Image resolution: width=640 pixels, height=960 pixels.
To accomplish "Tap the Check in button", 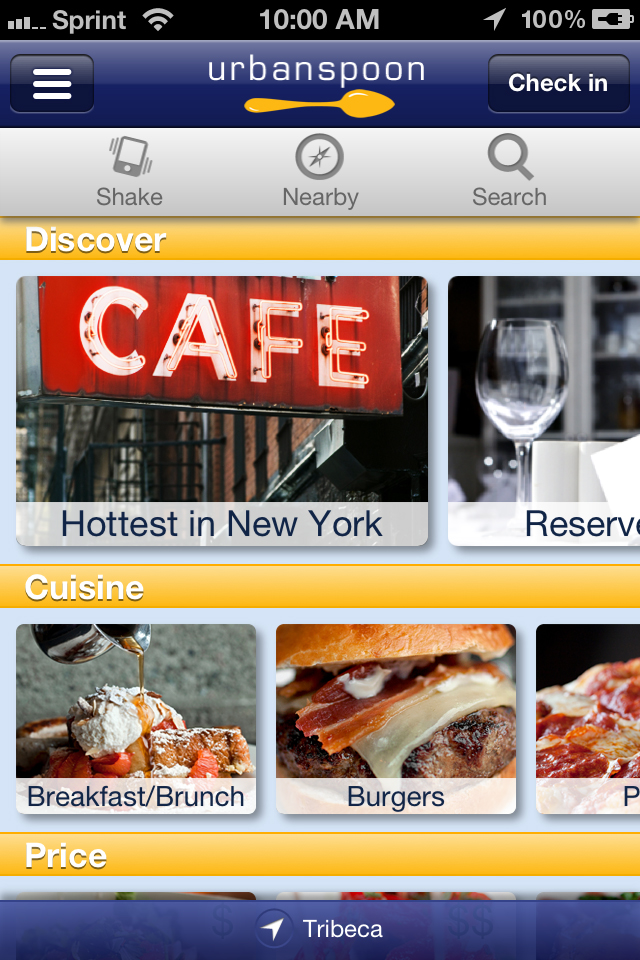I will click(x=557, y=84).
